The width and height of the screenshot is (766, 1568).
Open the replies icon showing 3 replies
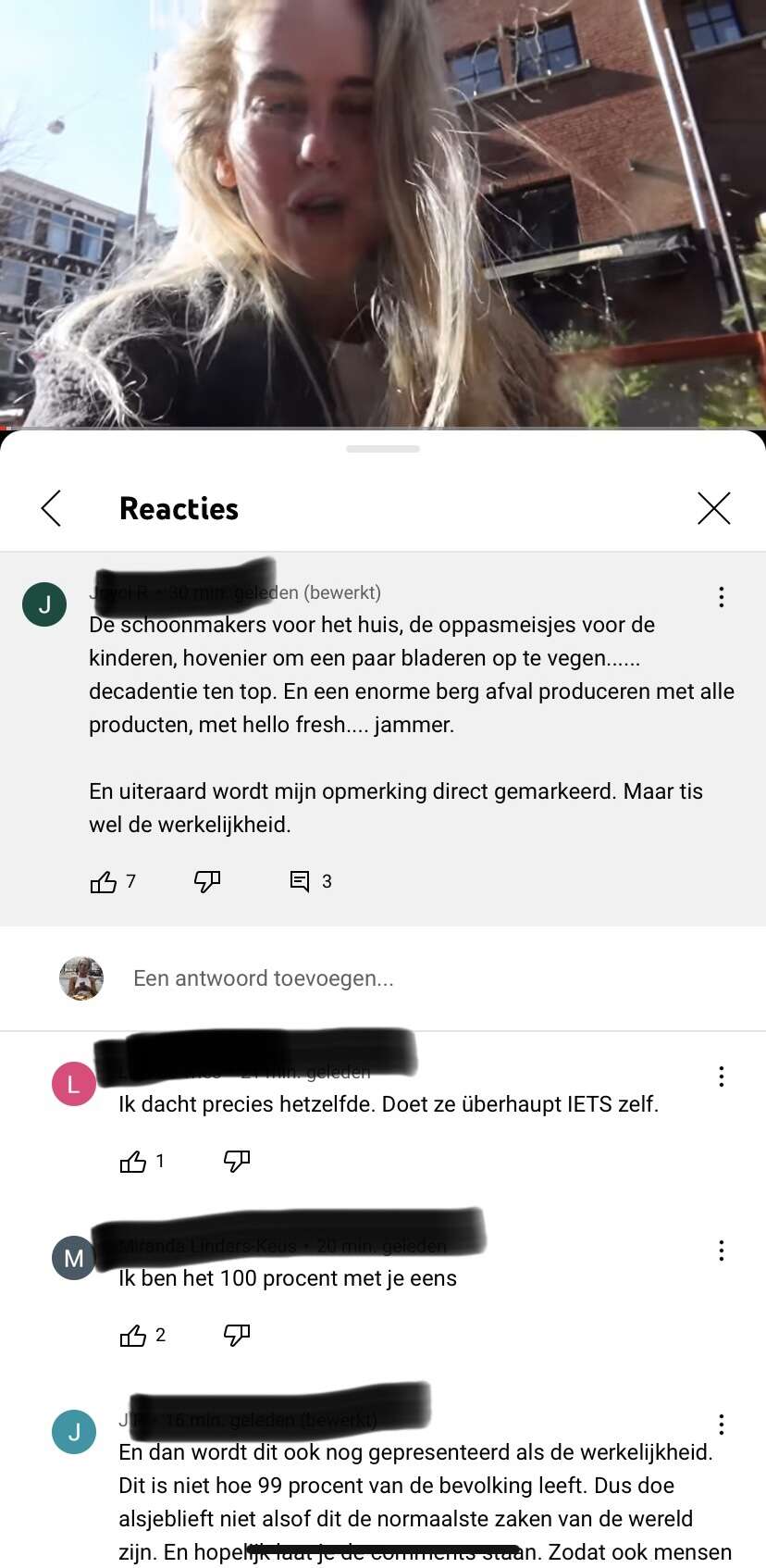pos(300,881)
